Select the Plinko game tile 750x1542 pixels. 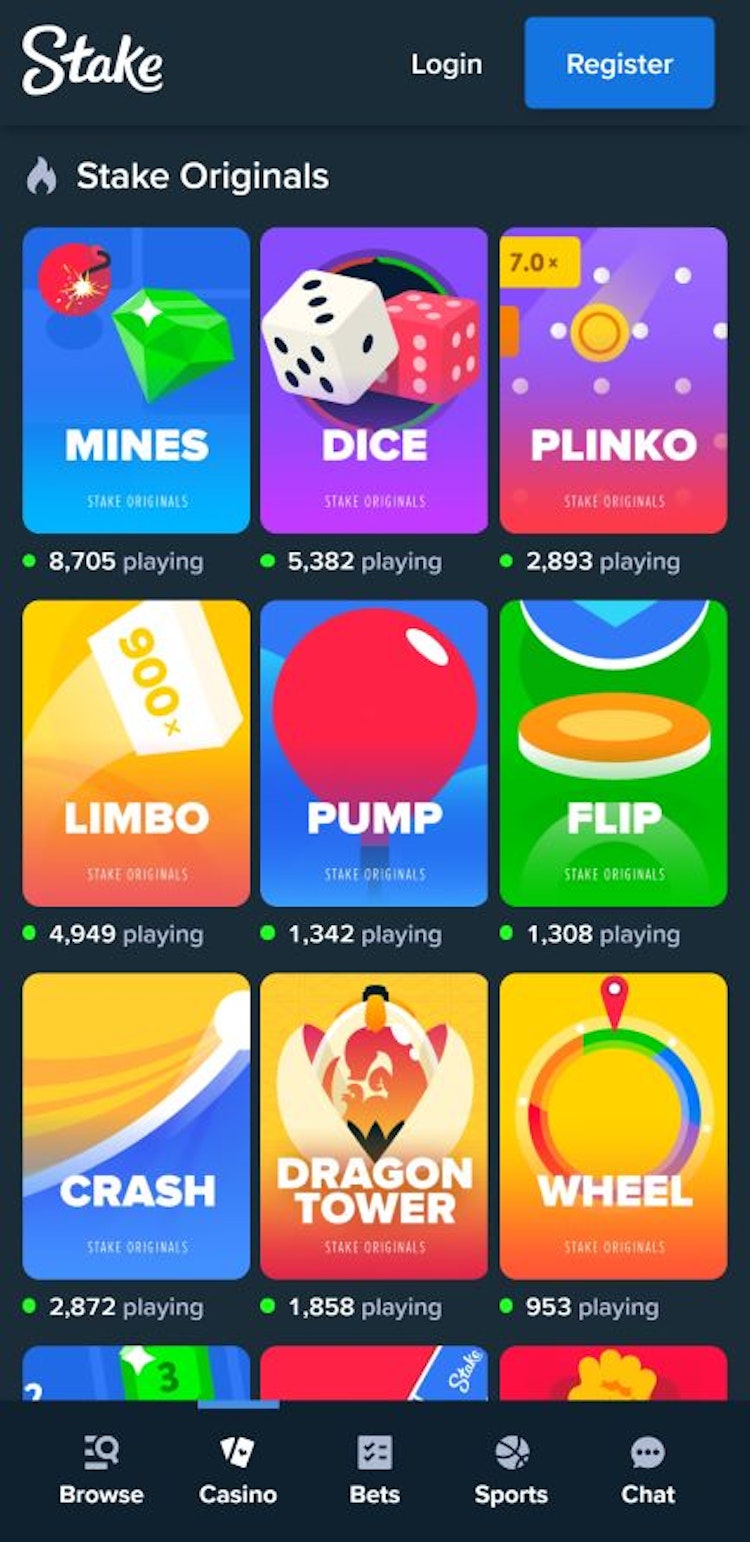click(613, 380)
